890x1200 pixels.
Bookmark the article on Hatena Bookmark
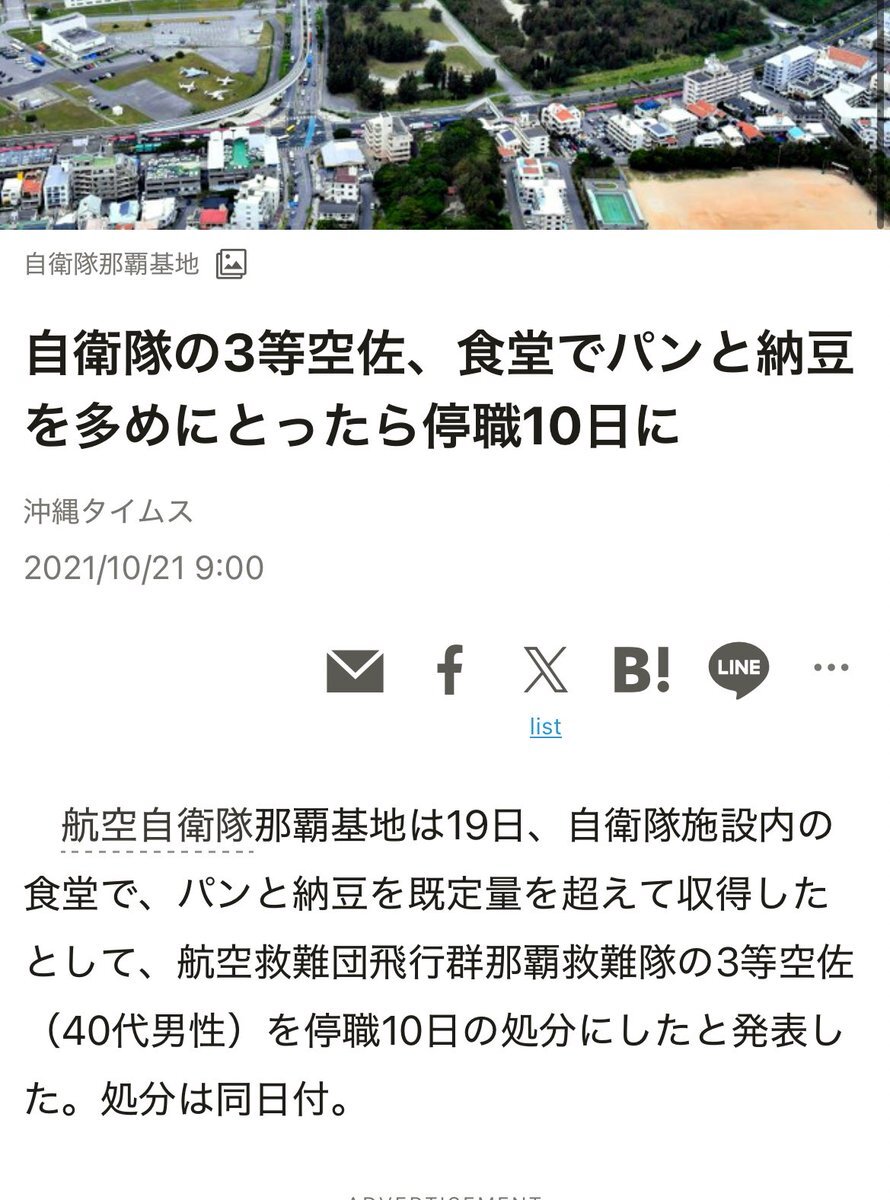(x=641, y=670)
